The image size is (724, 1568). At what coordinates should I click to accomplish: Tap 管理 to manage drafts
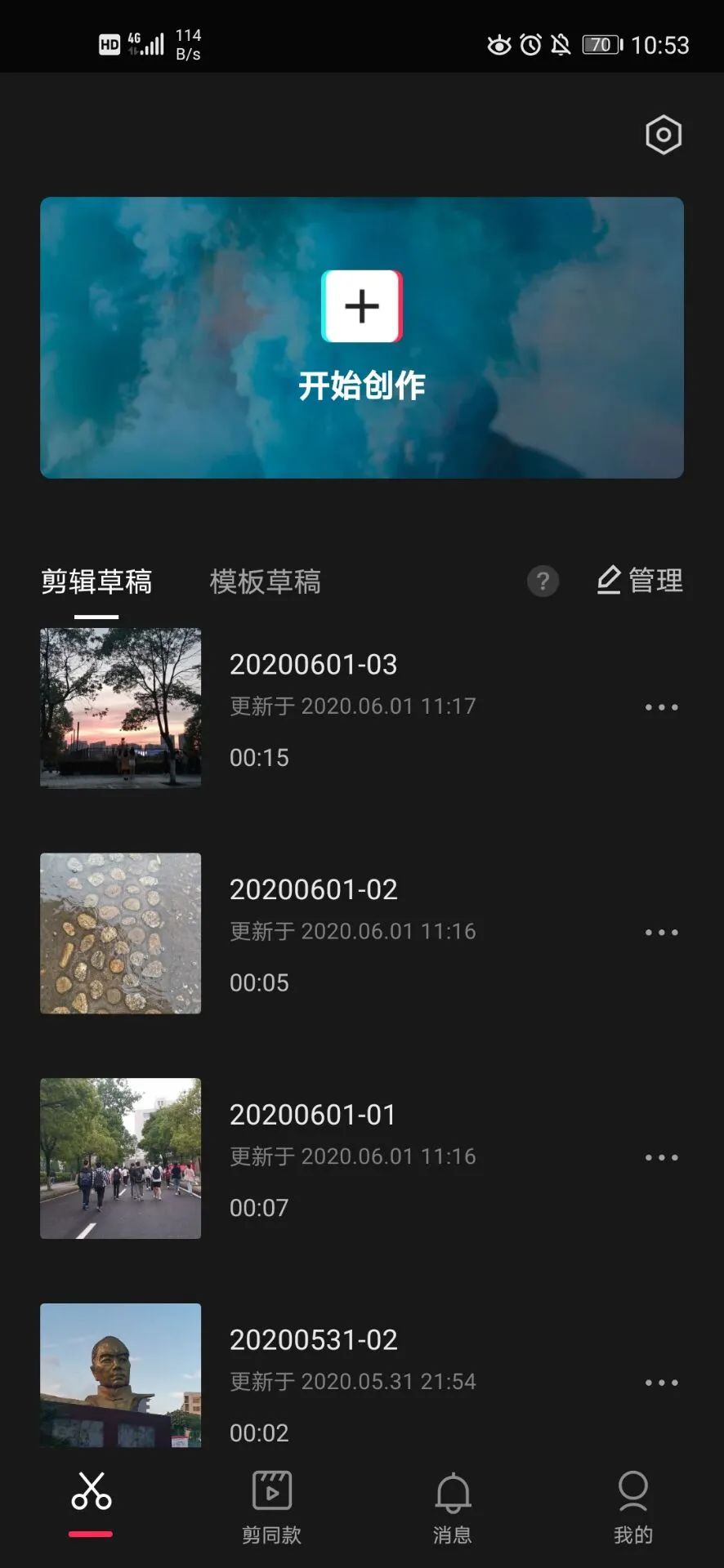(640, 581)
